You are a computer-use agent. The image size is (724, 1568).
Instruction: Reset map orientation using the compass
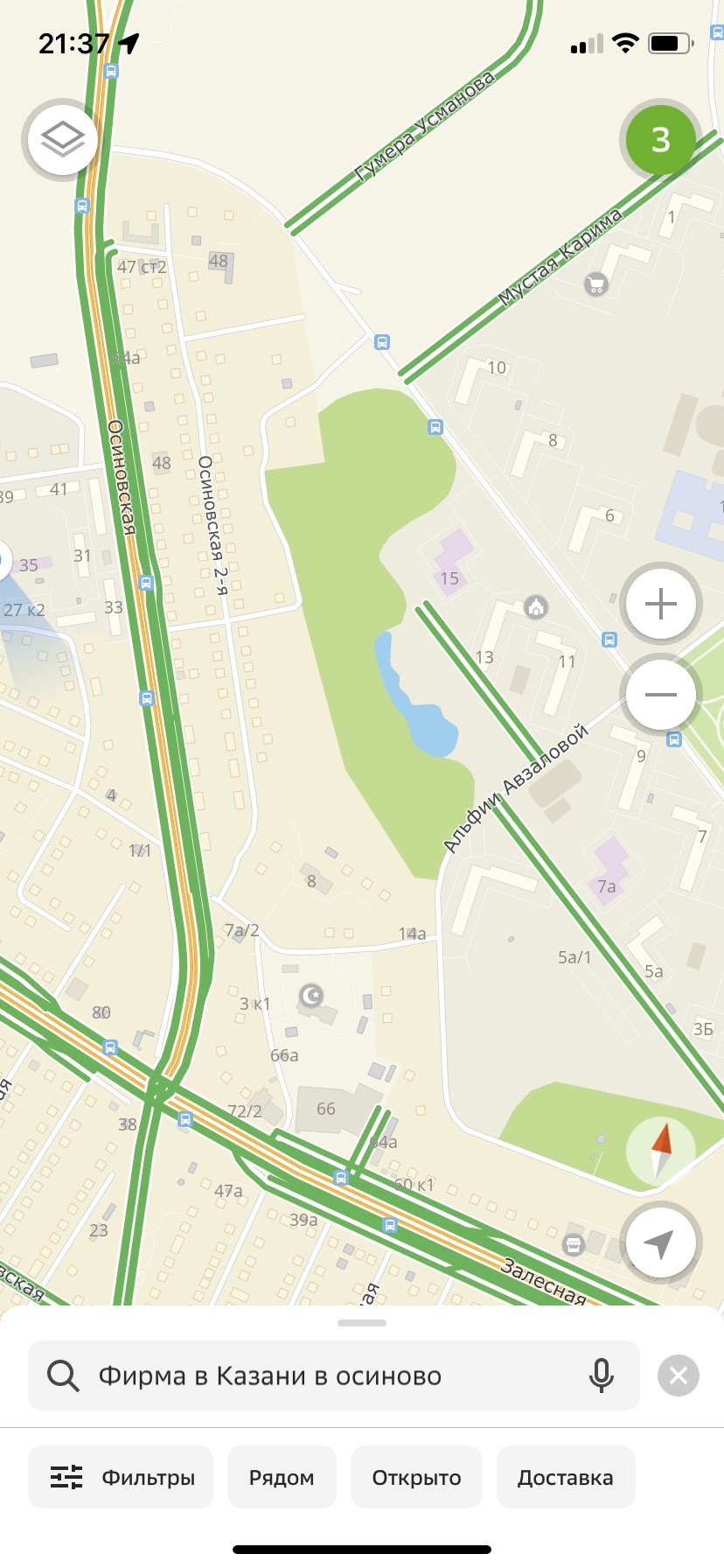(x=661, y=1150)
